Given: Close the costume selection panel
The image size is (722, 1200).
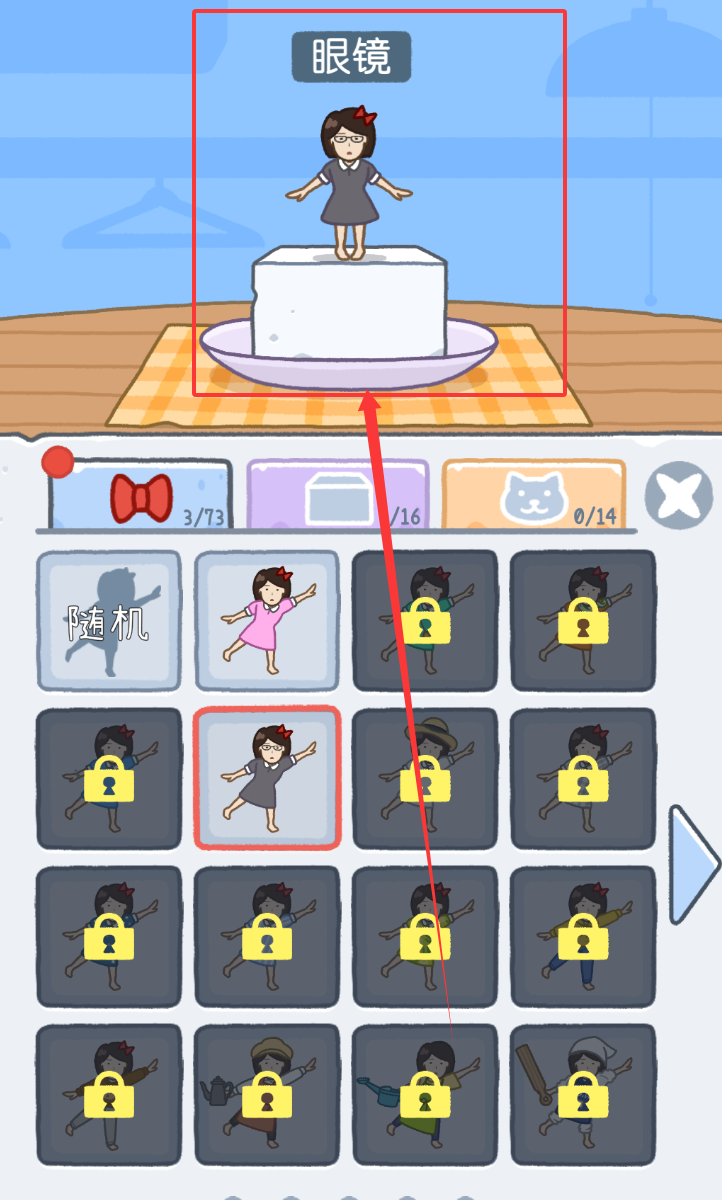Looking at the screenshot, I should pos(678,496).
